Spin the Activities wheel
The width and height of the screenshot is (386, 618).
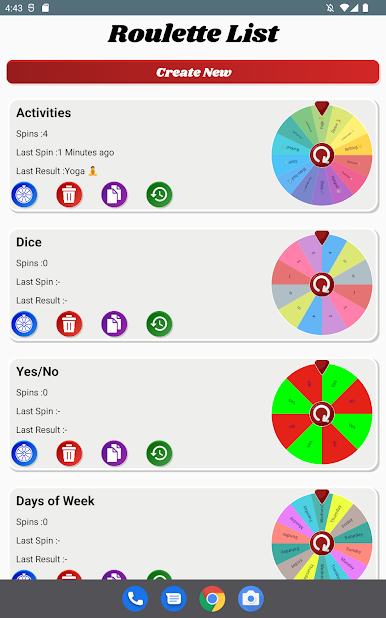pos(322,155)
